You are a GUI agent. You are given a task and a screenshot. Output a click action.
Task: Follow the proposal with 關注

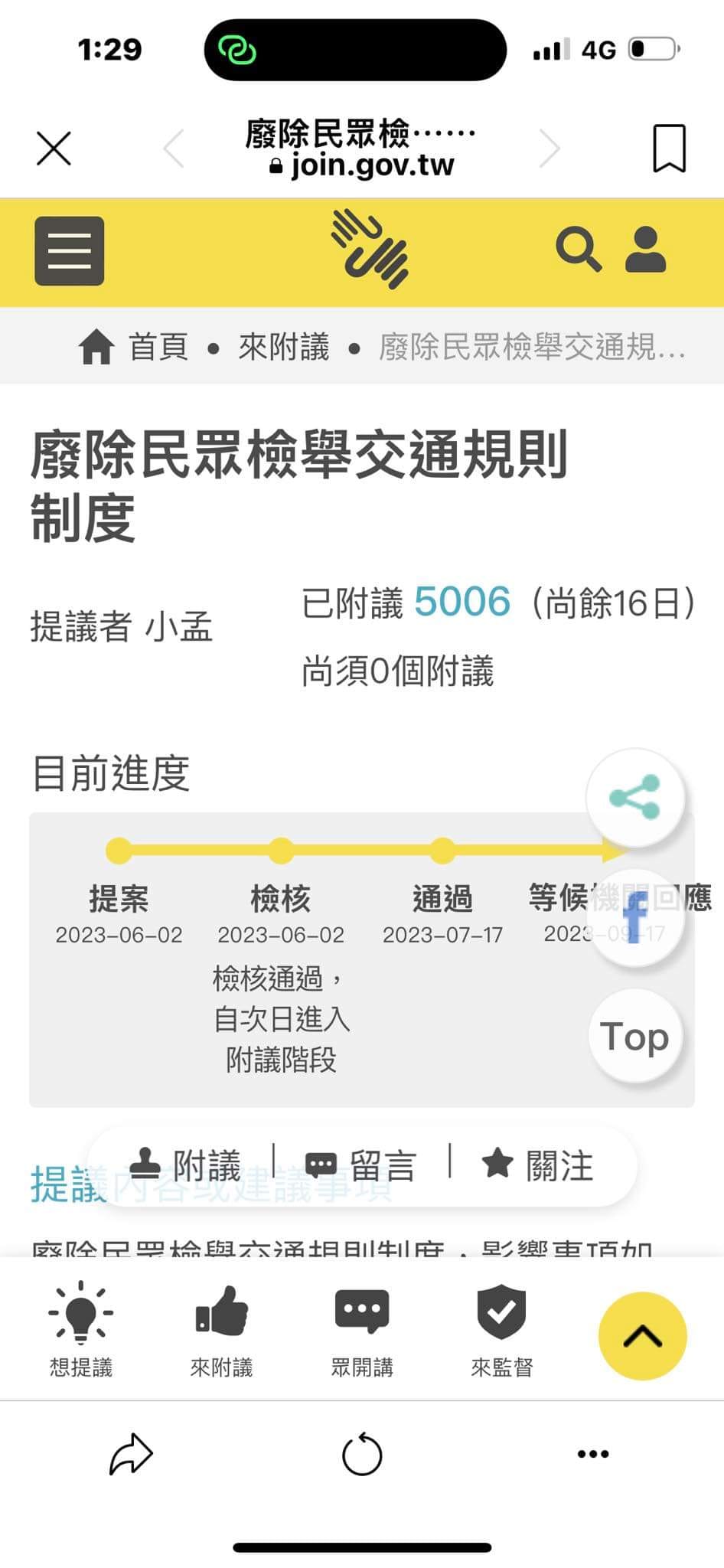coord(538,1166)
